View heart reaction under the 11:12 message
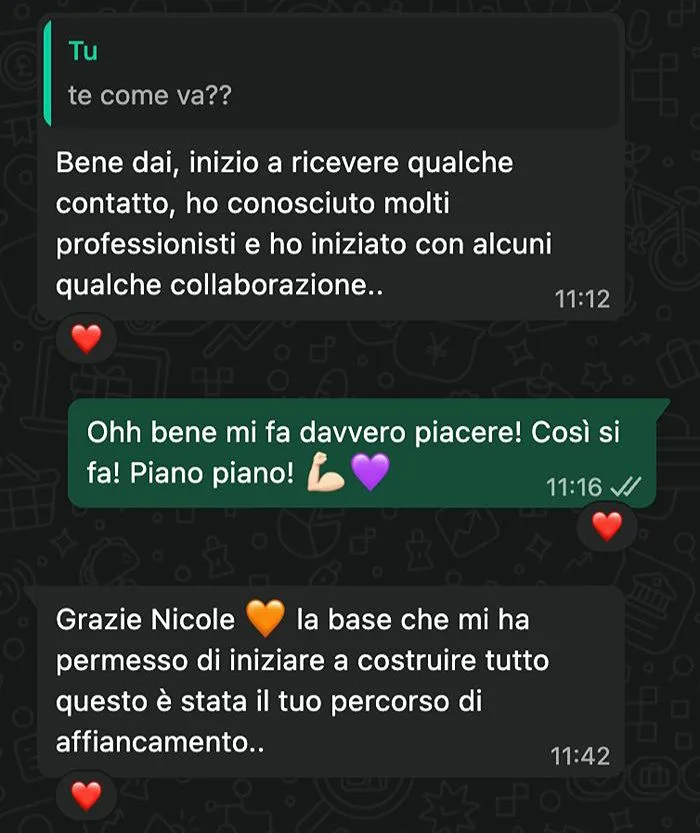 87,339
